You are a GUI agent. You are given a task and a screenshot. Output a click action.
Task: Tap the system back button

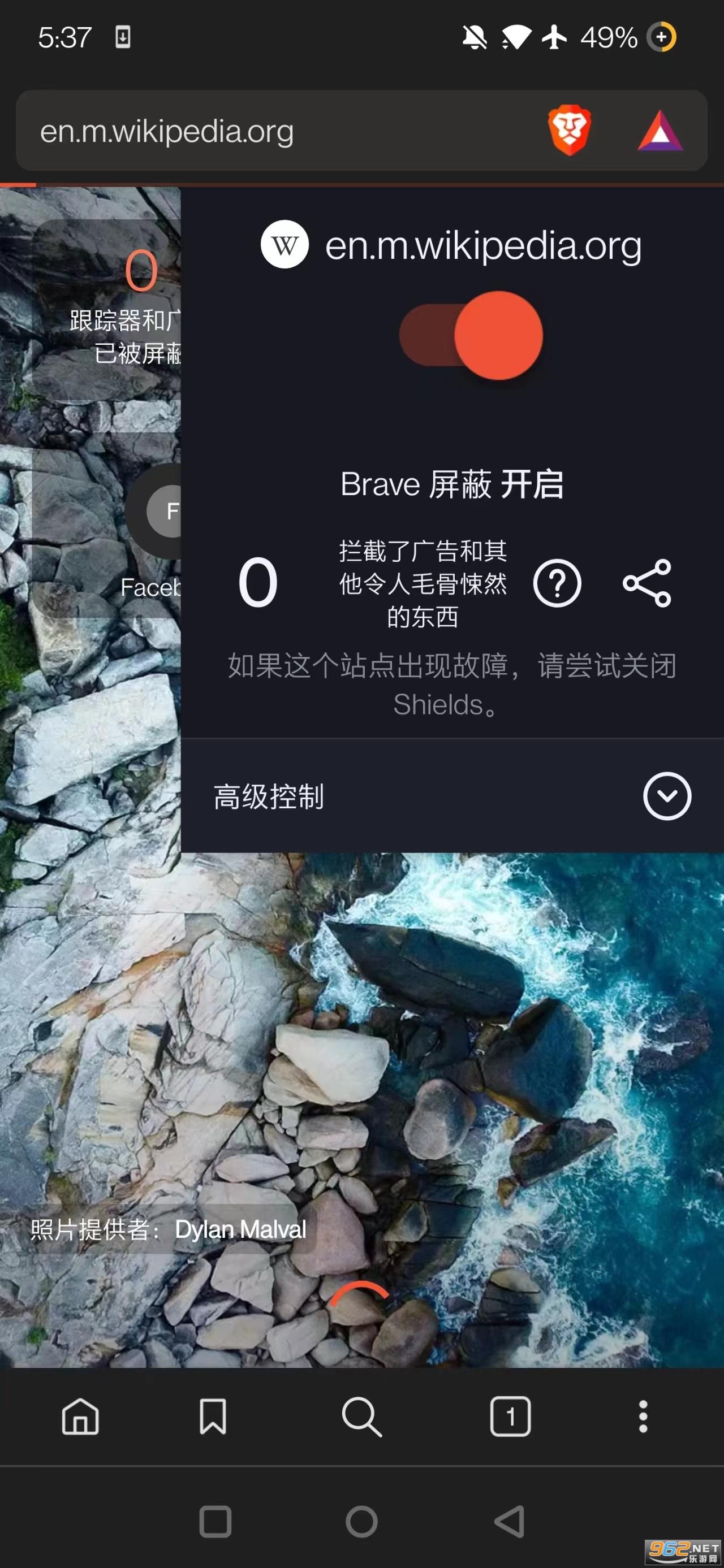509,1521
